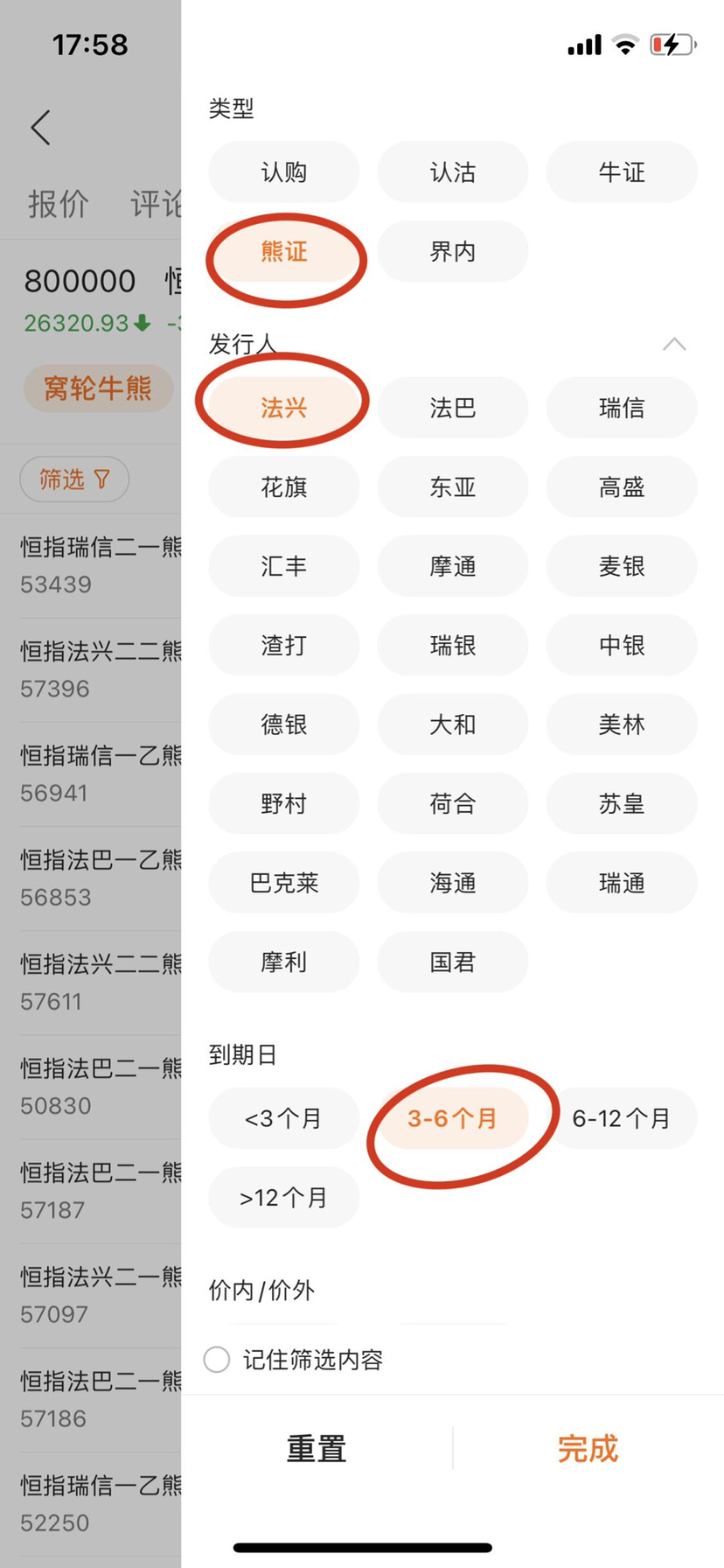The image size is (724, 1568).
Task: Choose the 国君 issuer filter
Action: coord(452,962)
